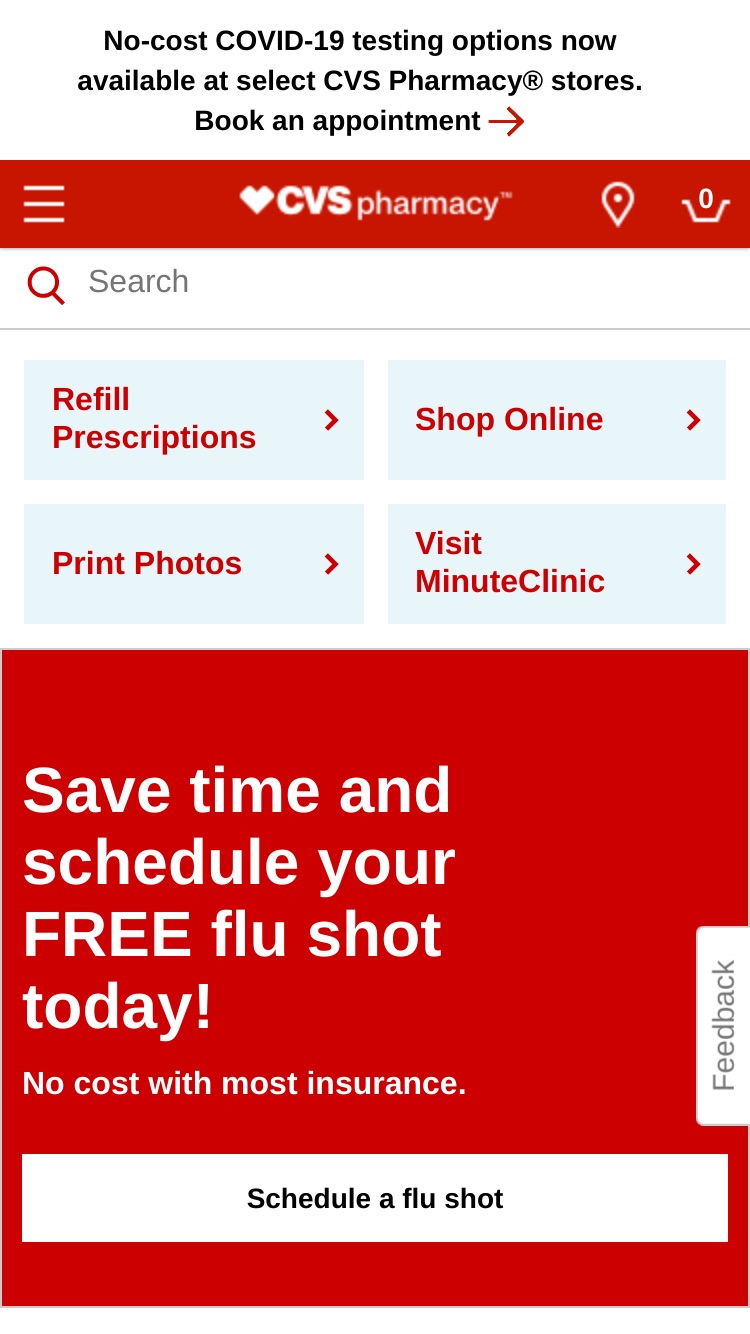This screenshot has width=750, height=1334.
Task: Tap Schedule a flu shot
Action: pyautogui.click(x=375, y=1198)
